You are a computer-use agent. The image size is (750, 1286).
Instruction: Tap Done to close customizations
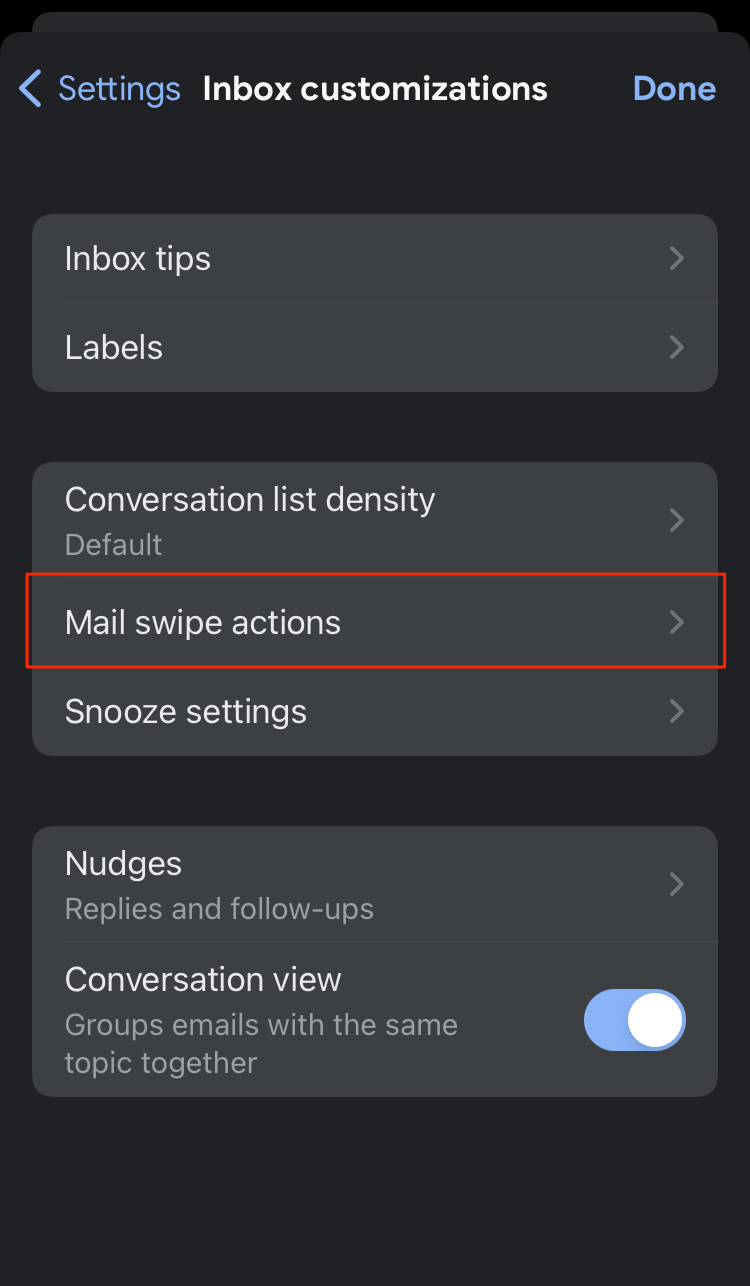pos(674,89)
